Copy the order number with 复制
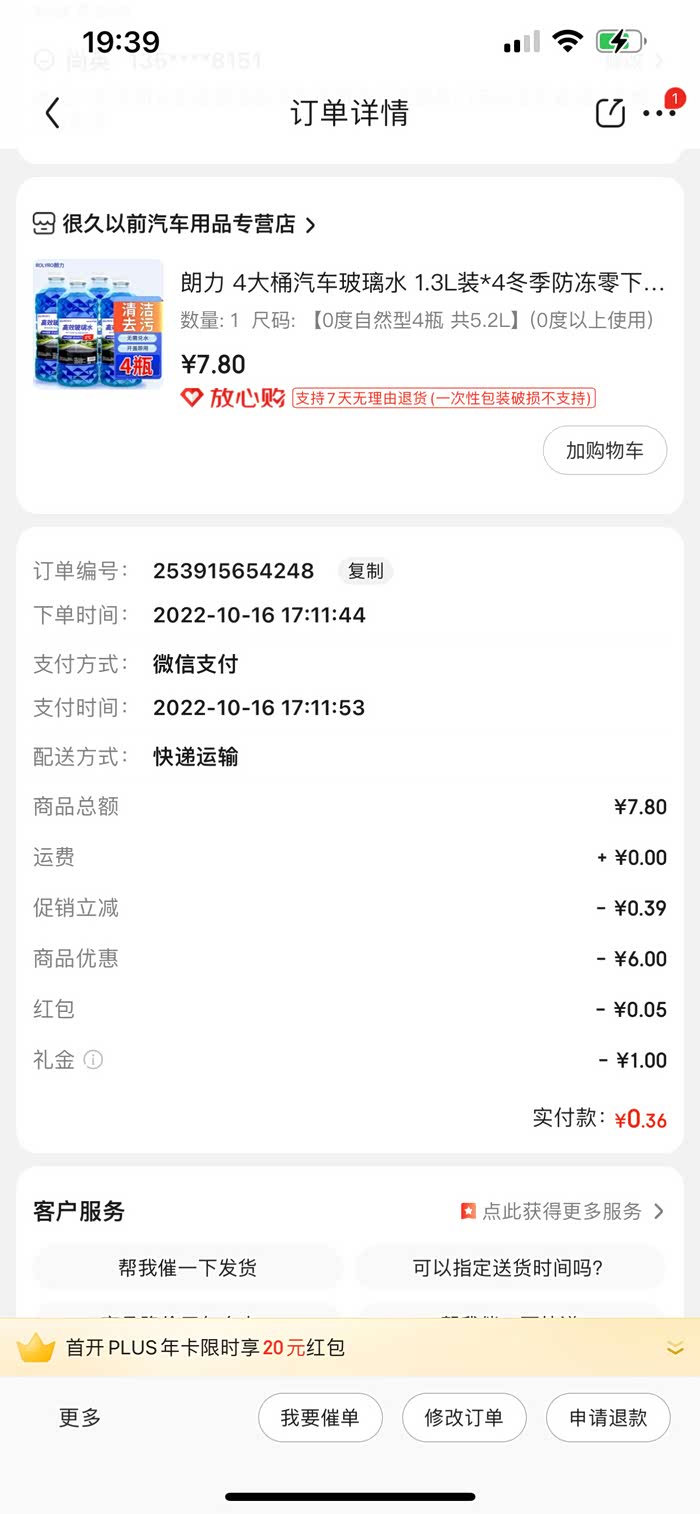 pyautogui.click(x=365, y=571)
